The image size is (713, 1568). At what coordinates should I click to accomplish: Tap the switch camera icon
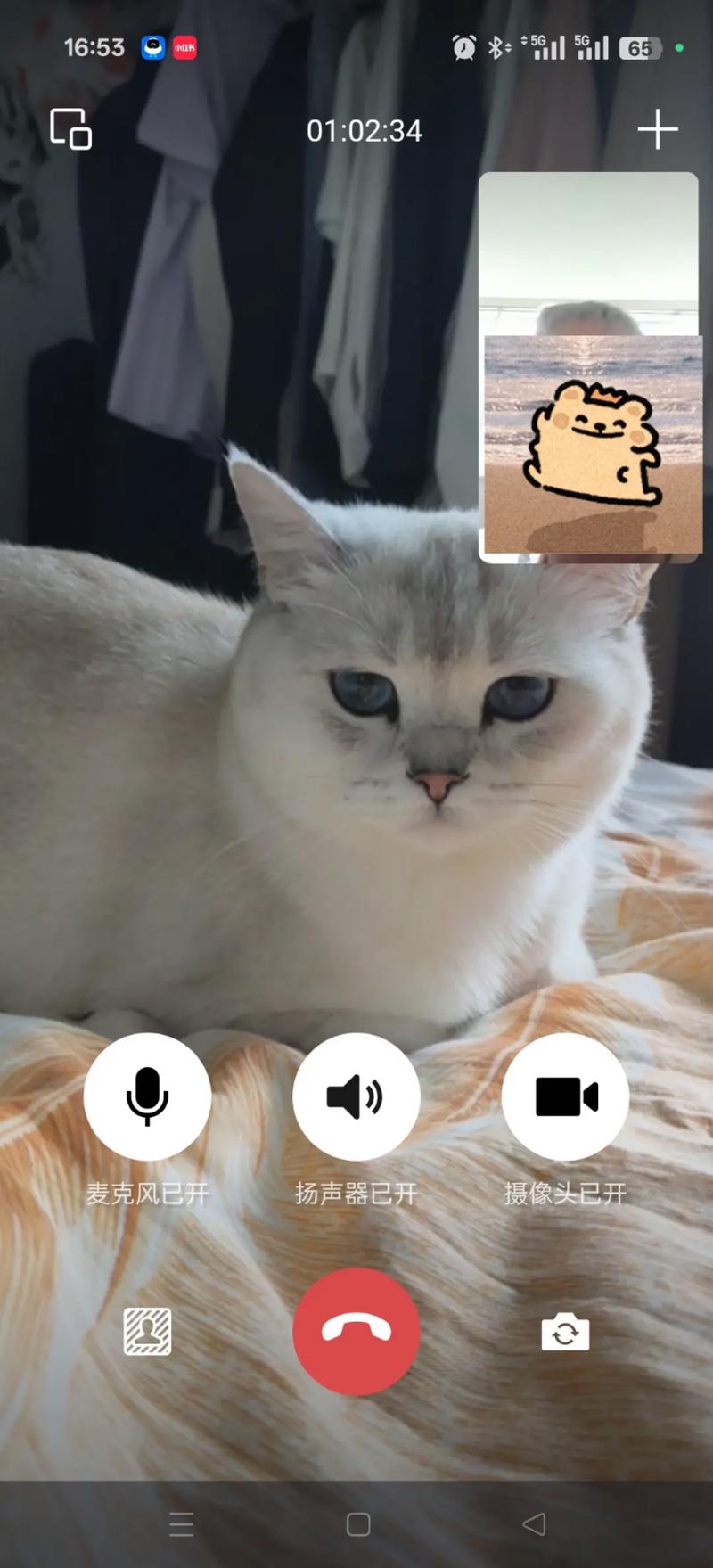[564, 1330]
